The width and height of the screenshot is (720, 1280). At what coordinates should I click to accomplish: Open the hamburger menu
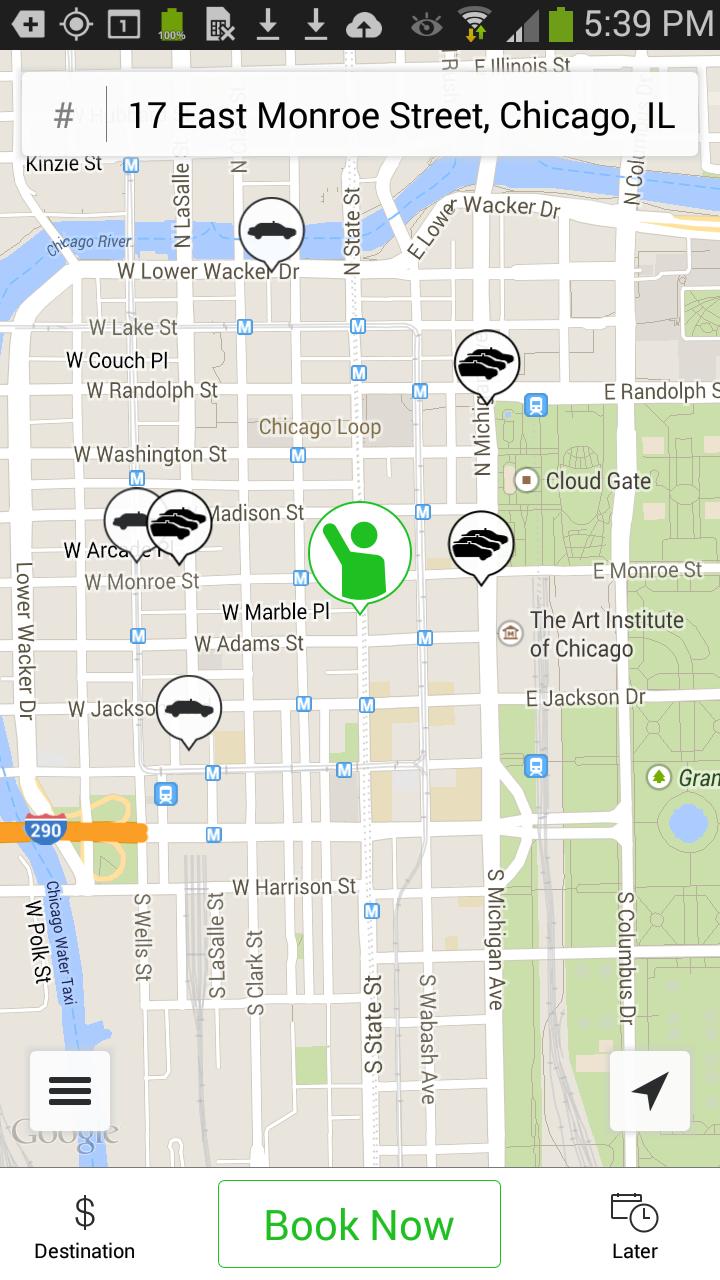click(70, 1090)
